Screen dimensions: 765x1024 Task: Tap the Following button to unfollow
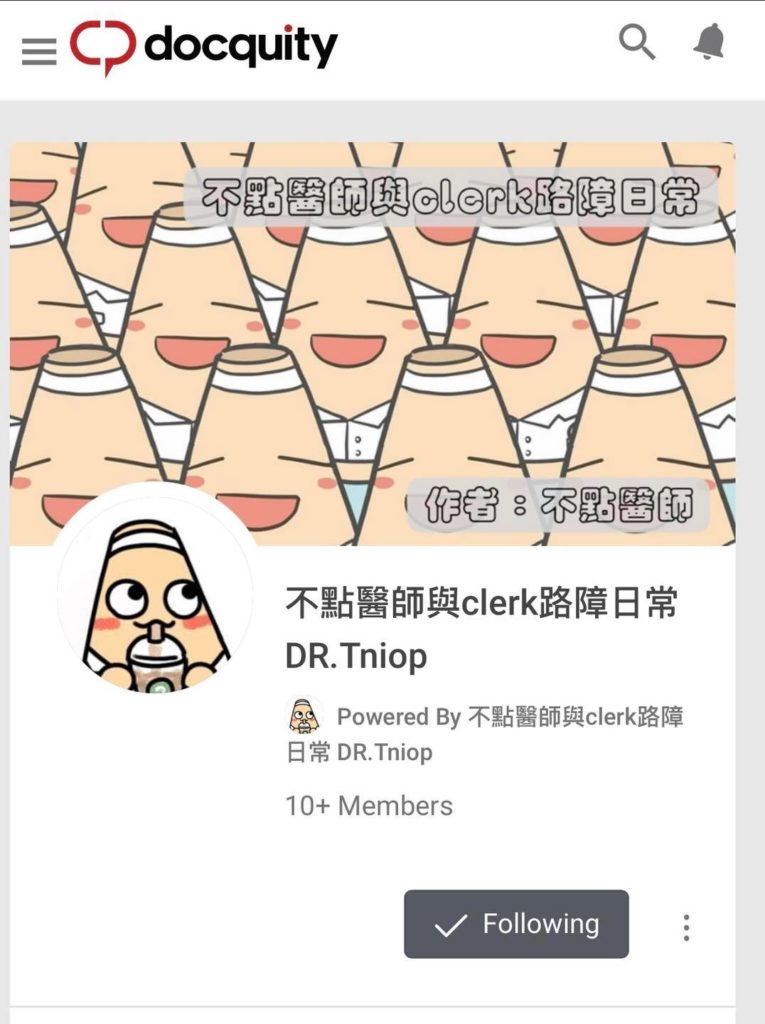click(x=516, y=925)
